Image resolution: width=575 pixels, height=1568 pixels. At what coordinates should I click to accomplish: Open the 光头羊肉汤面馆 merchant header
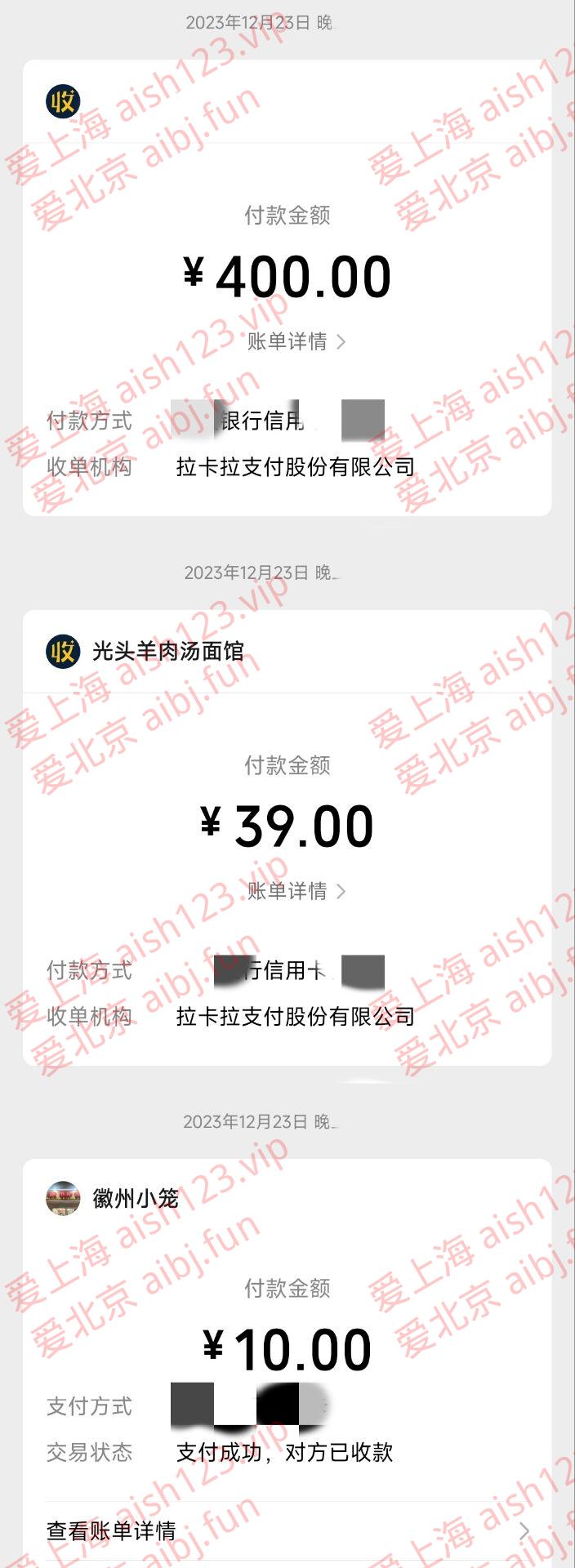point(168,651)
